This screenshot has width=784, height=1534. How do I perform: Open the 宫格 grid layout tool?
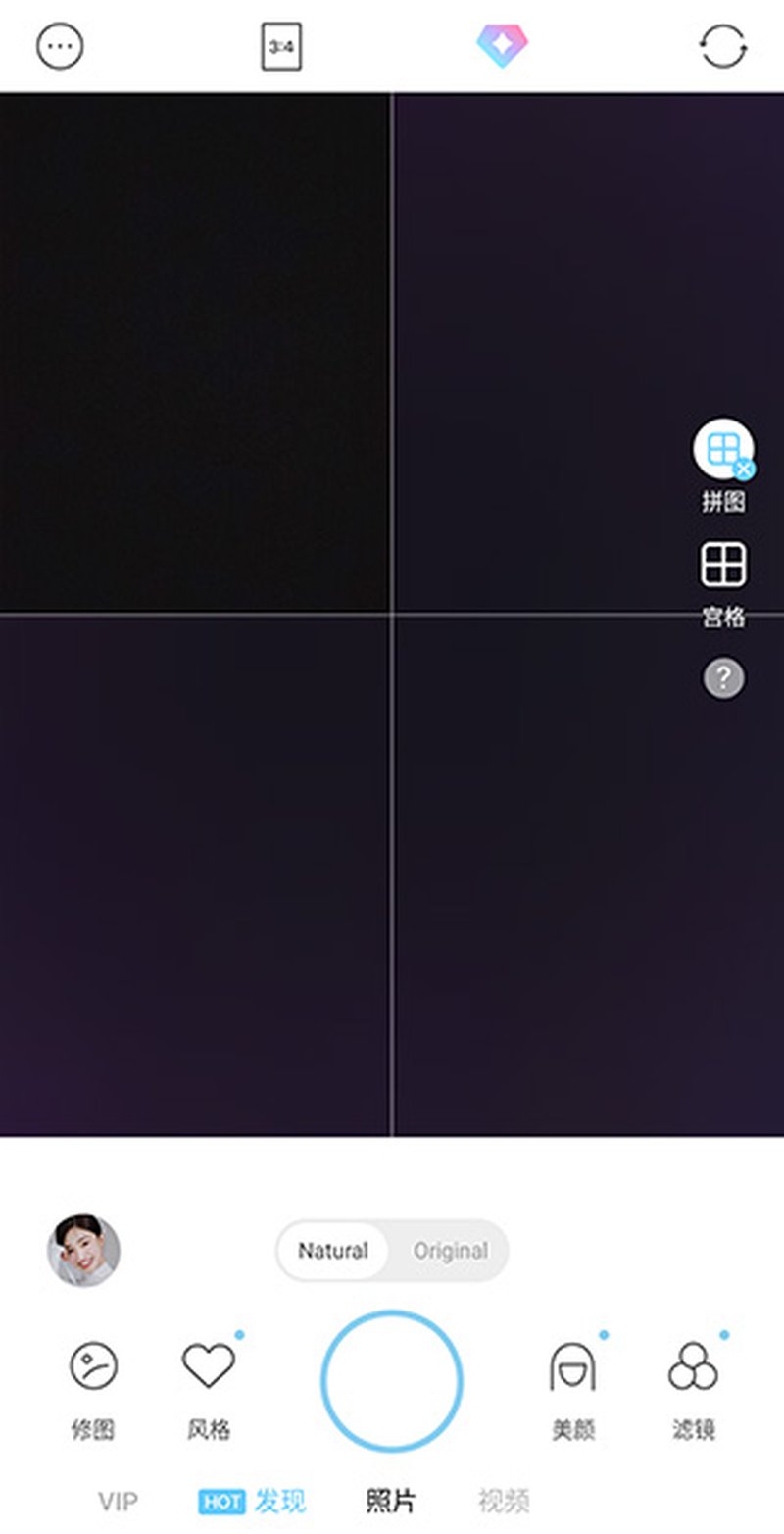pyautogui.click(x=723, y=565)
